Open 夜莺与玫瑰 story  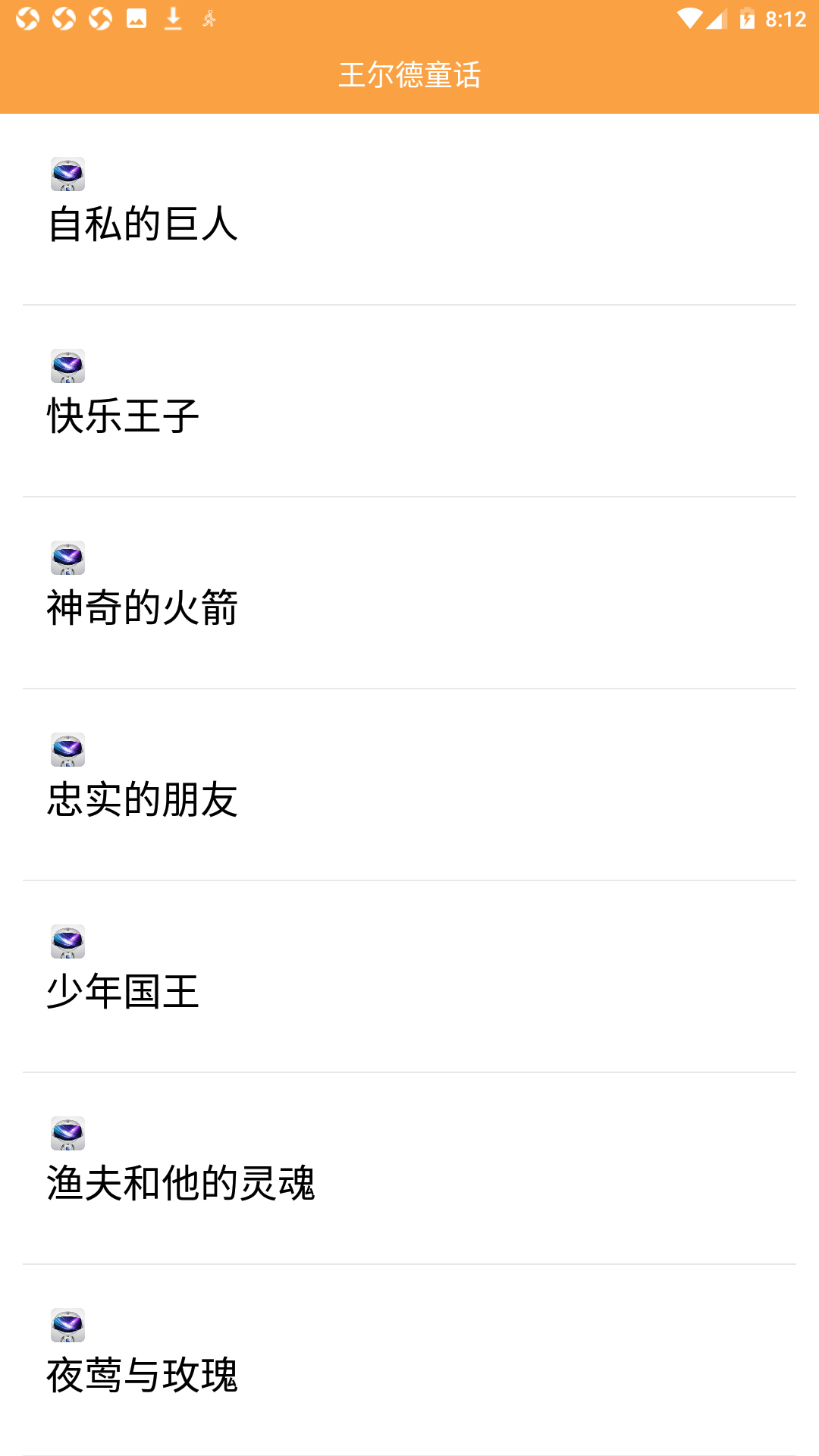tap(144, 1376)
